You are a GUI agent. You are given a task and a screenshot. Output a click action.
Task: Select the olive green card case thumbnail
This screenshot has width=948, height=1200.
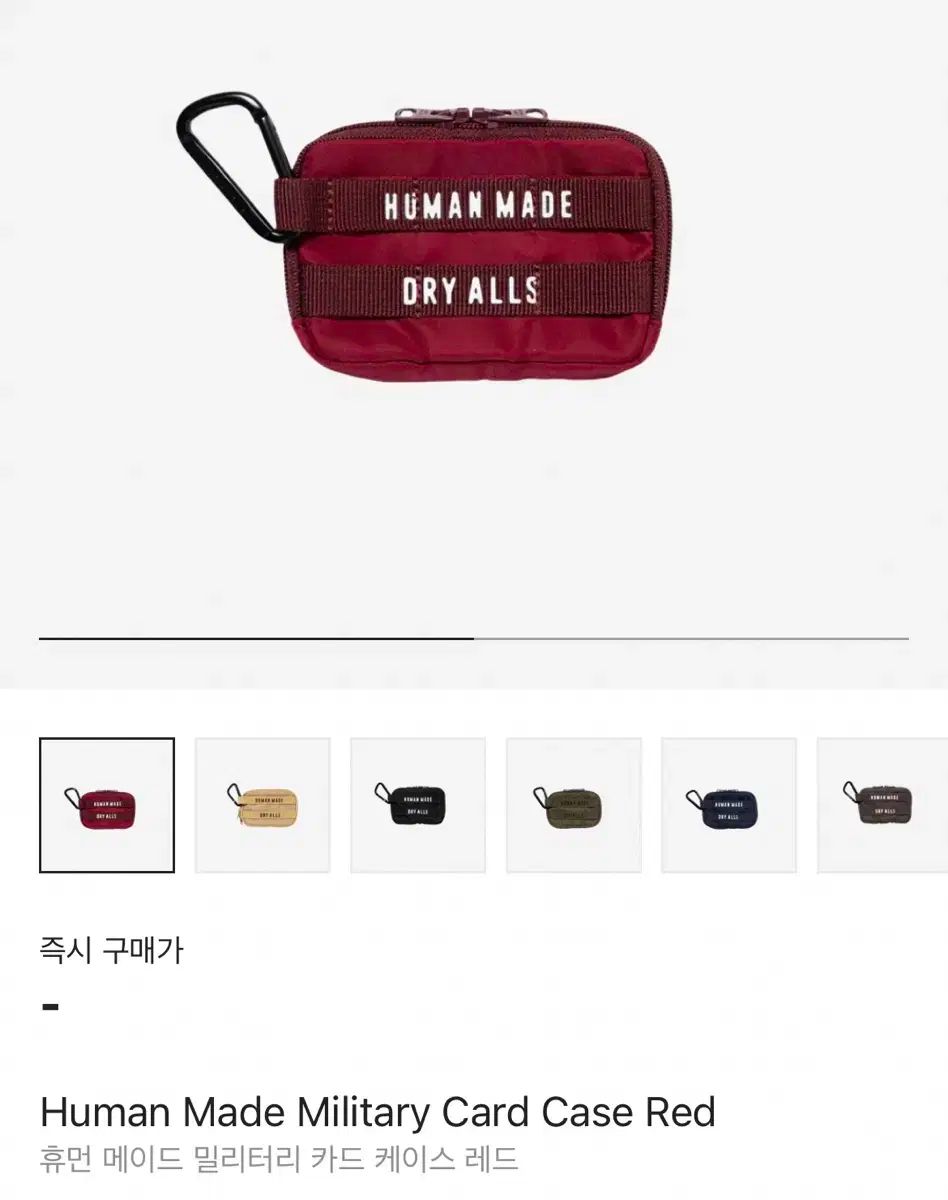coord(573,805)
